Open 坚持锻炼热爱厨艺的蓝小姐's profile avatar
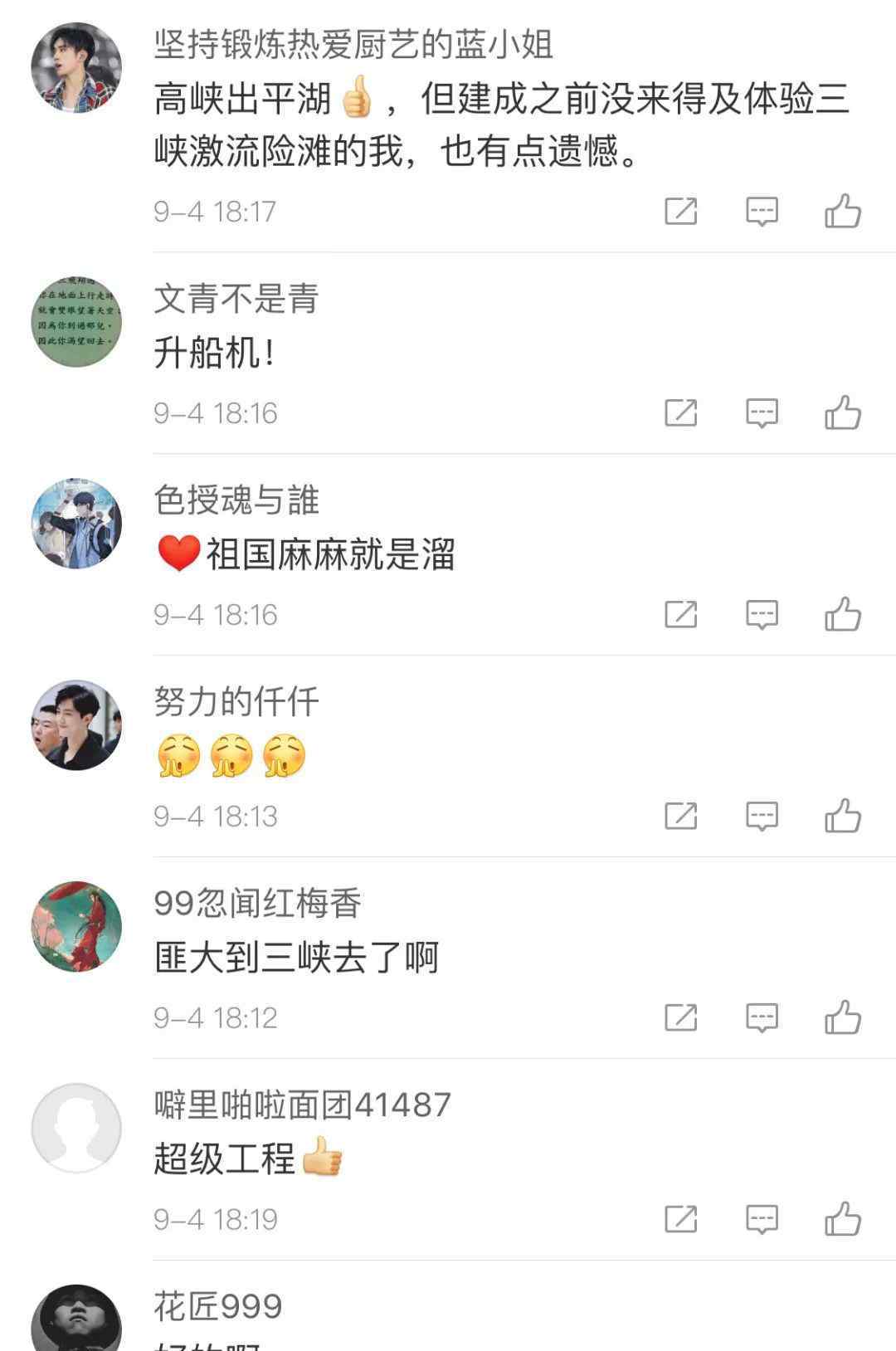Viewport: 896px width, 1351px height. pos(76,68)
